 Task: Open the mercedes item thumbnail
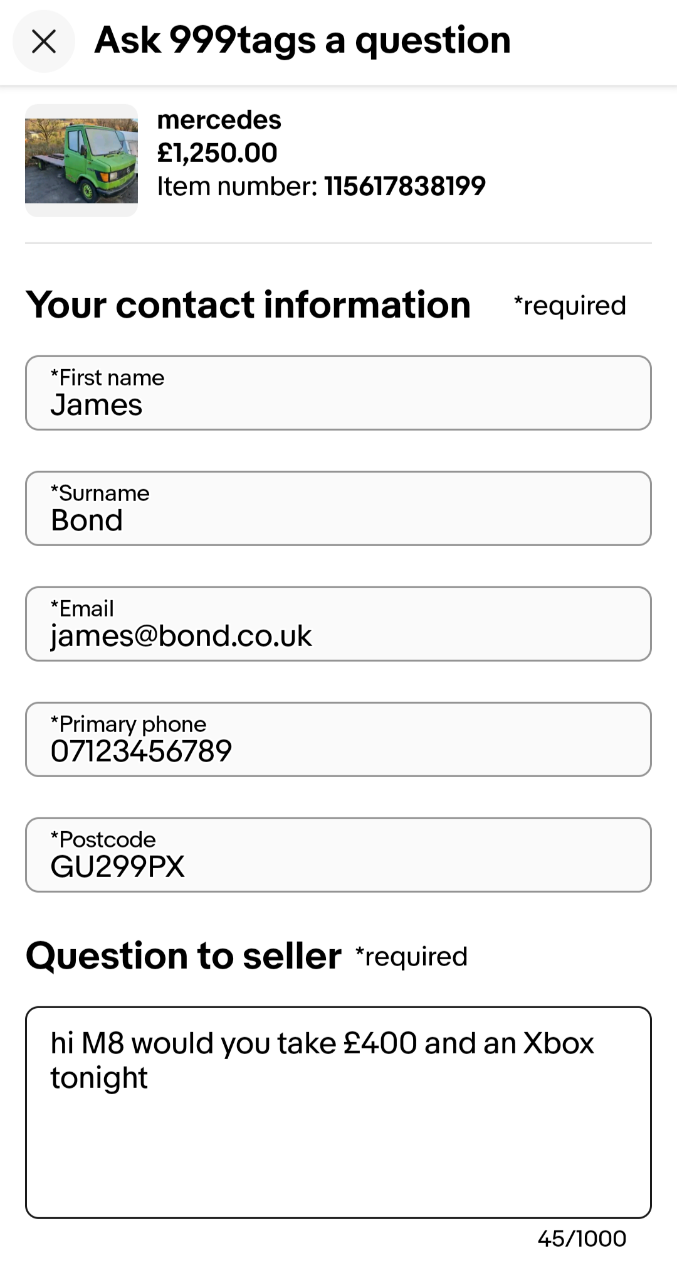click(81, 160)
